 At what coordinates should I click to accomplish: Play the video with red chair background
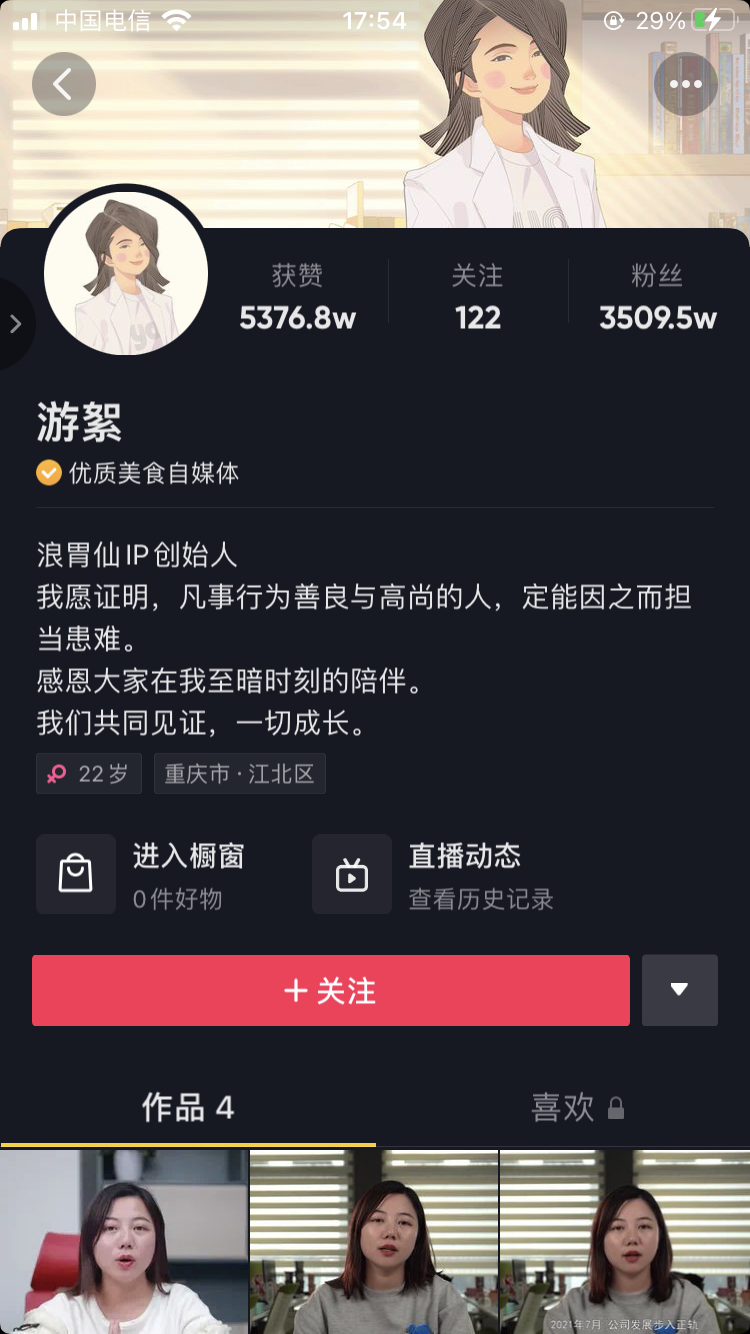[124, 1242]
